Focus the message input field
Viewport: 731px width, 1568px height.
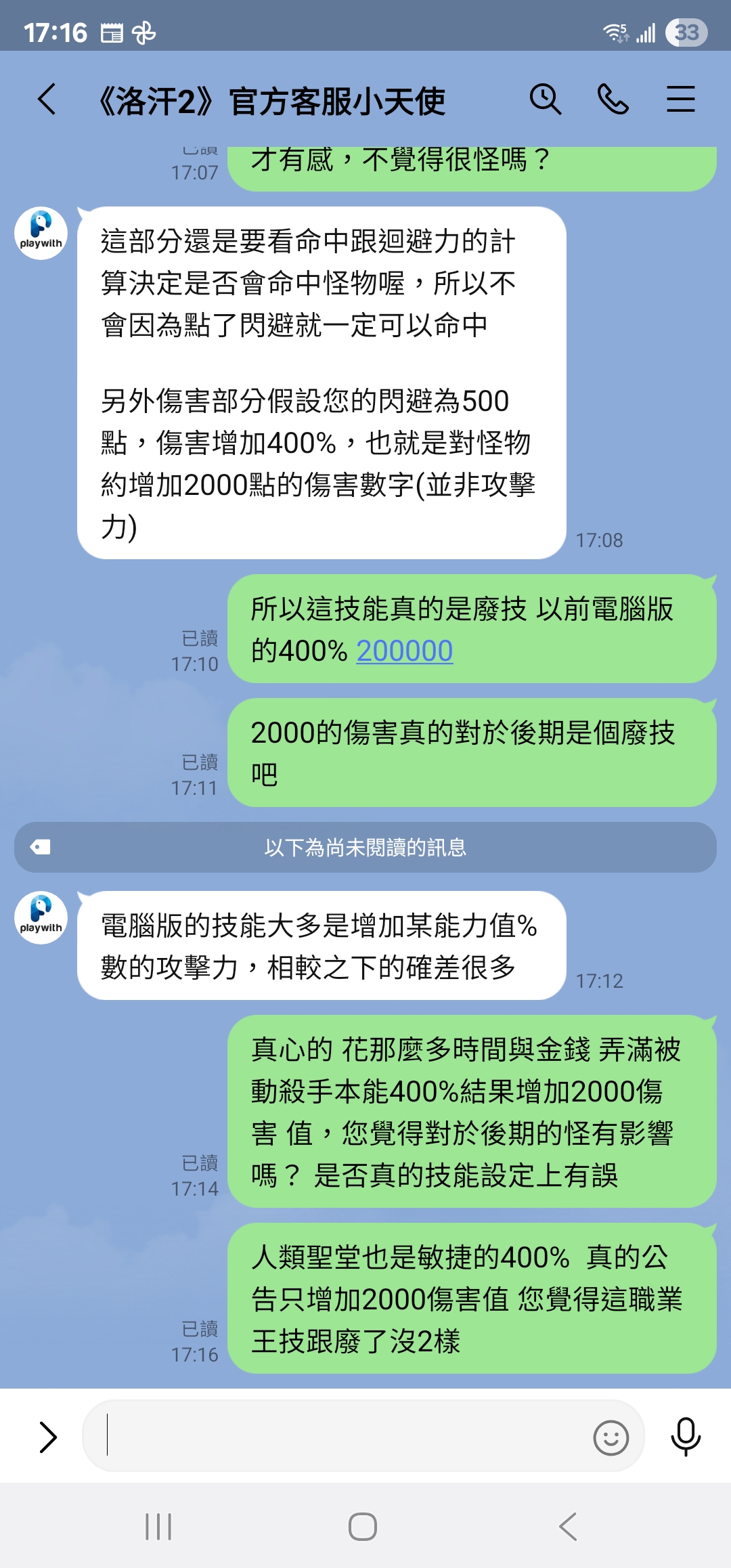point(338,1435)
